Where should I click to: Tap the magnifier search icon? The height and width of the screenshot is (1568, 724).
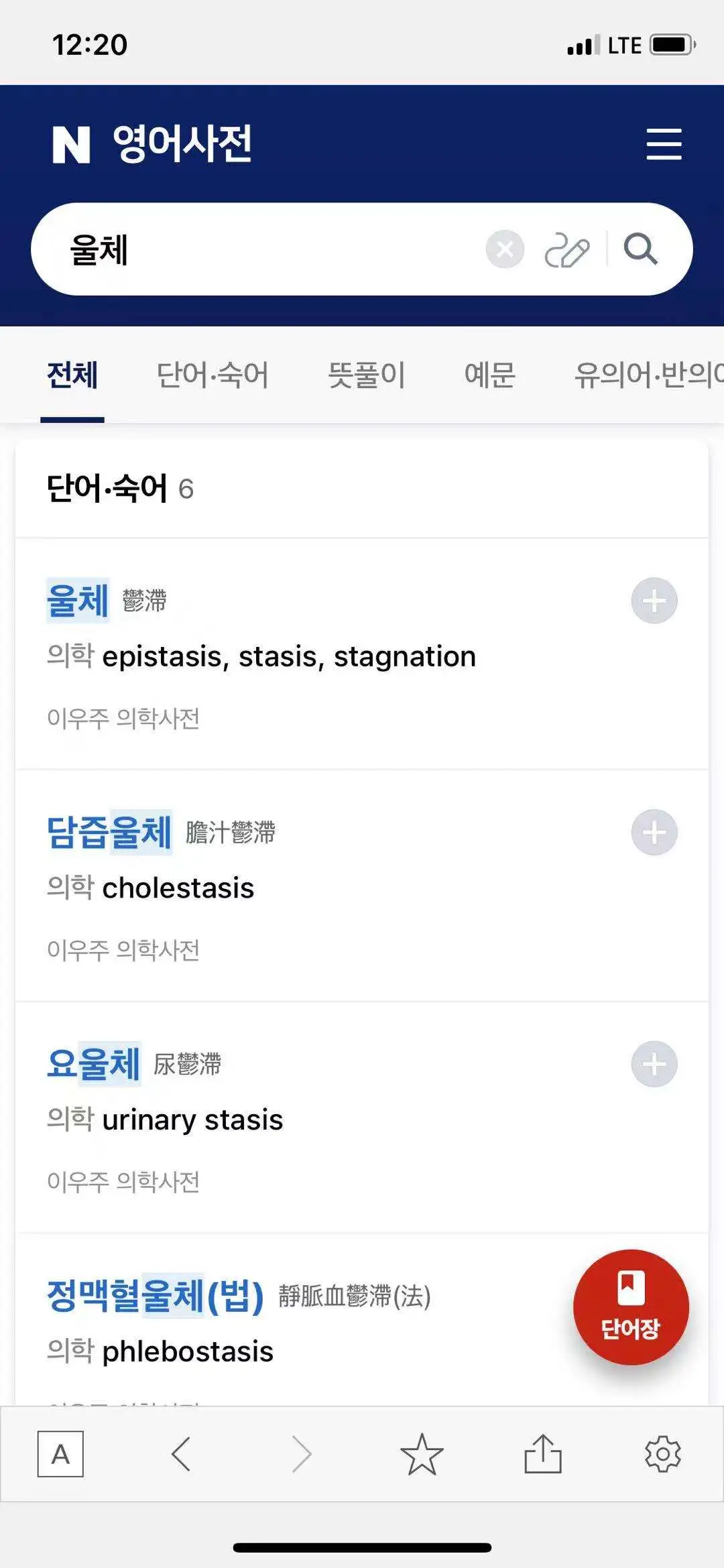pos(641,249)
